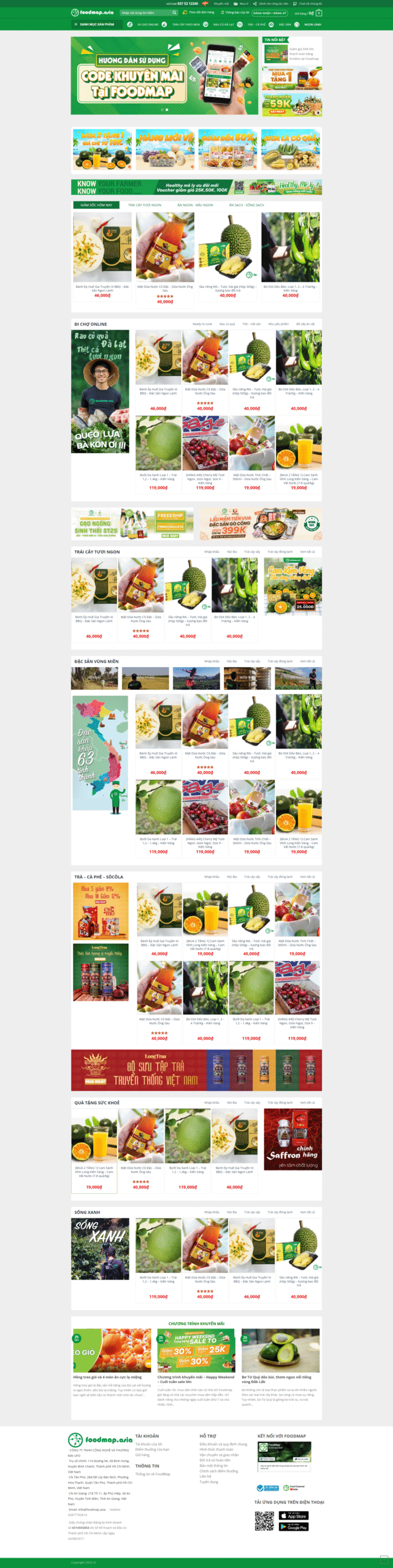This screenshot has width=393, height=1568.
Task: Open Theo dõi đơn hàng link
Action: click(201, 12)
